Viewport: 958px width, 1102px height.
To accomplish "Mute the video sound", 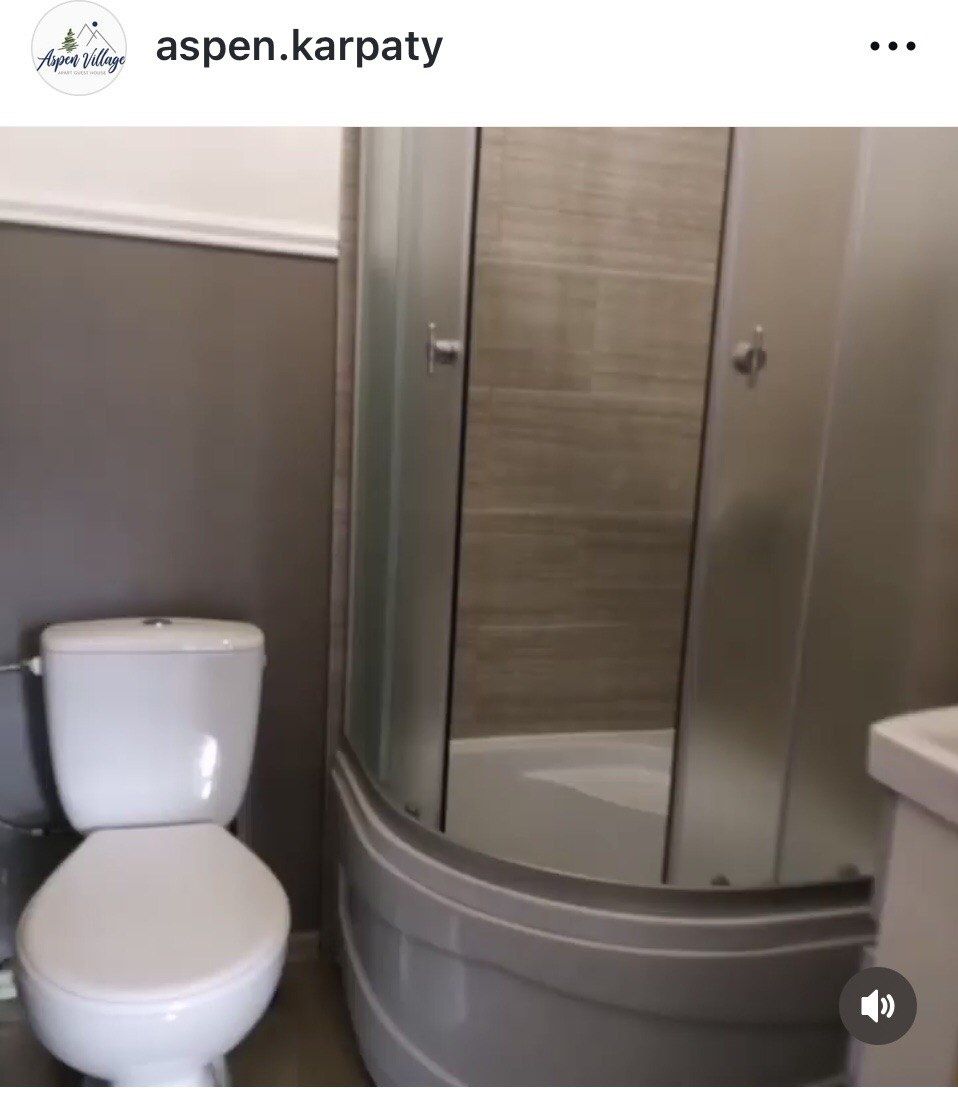I will (877, 1006).
